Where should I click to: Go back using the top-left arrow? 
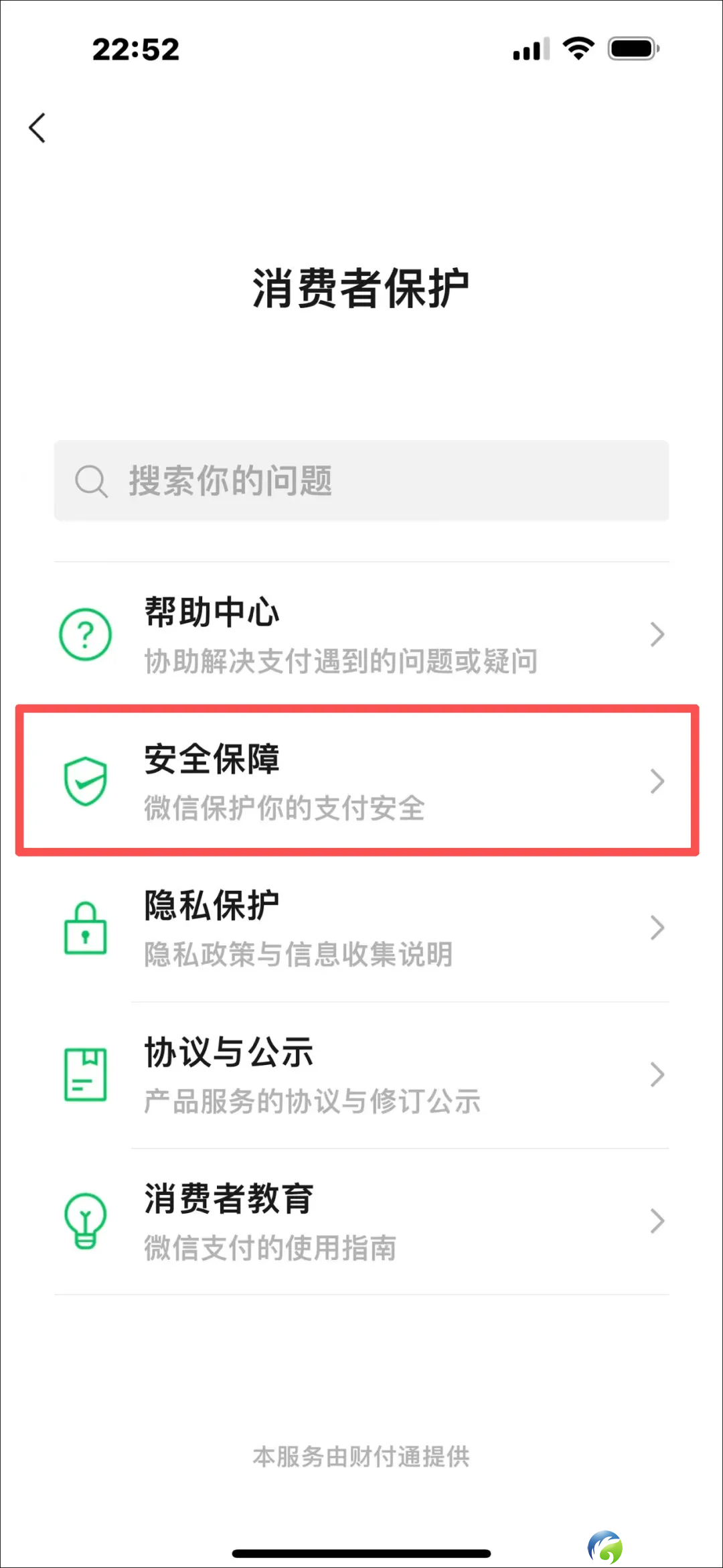(x=37, y=127)
